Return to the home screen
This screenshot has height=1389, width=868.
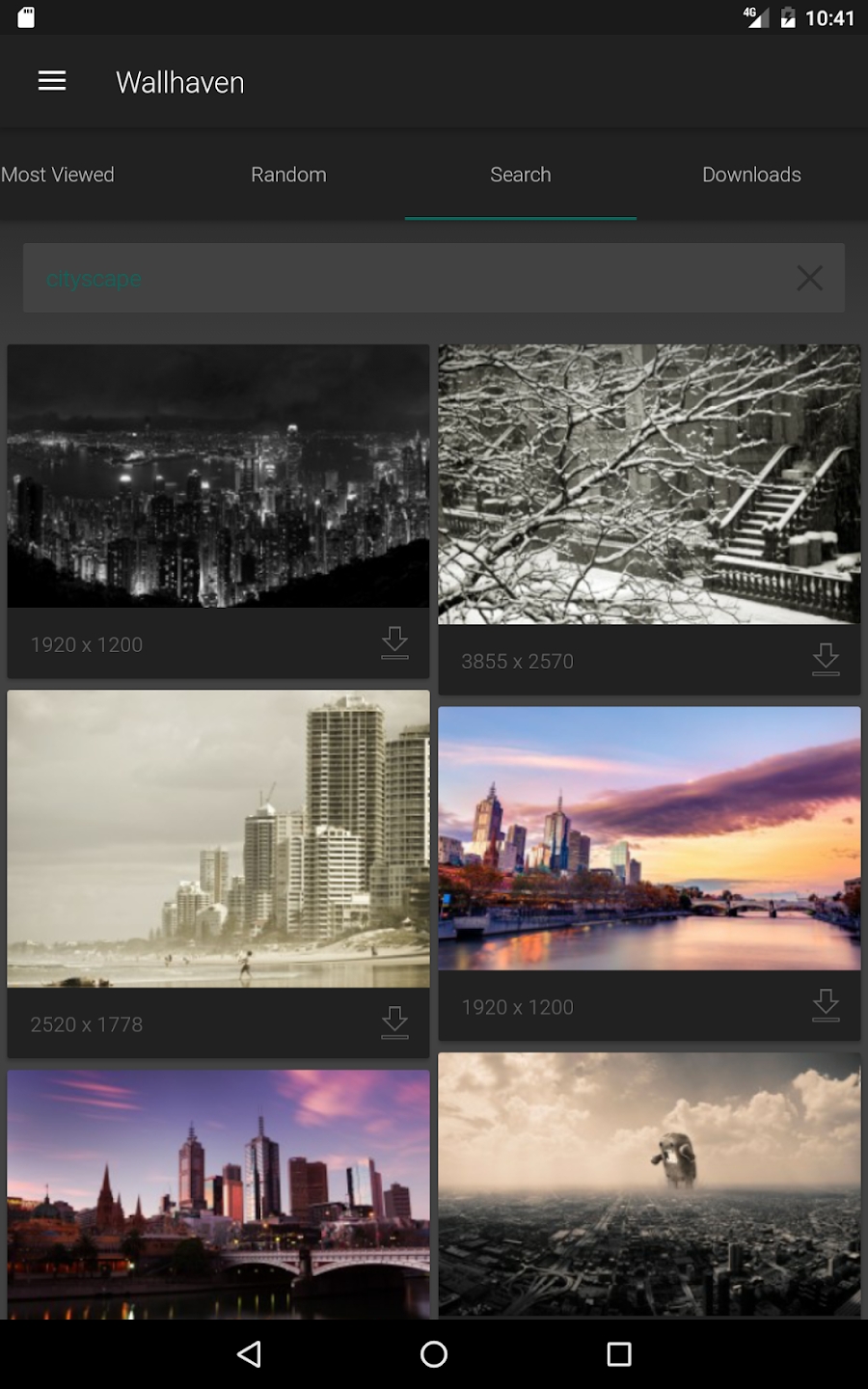click(x=434, y=1354)
